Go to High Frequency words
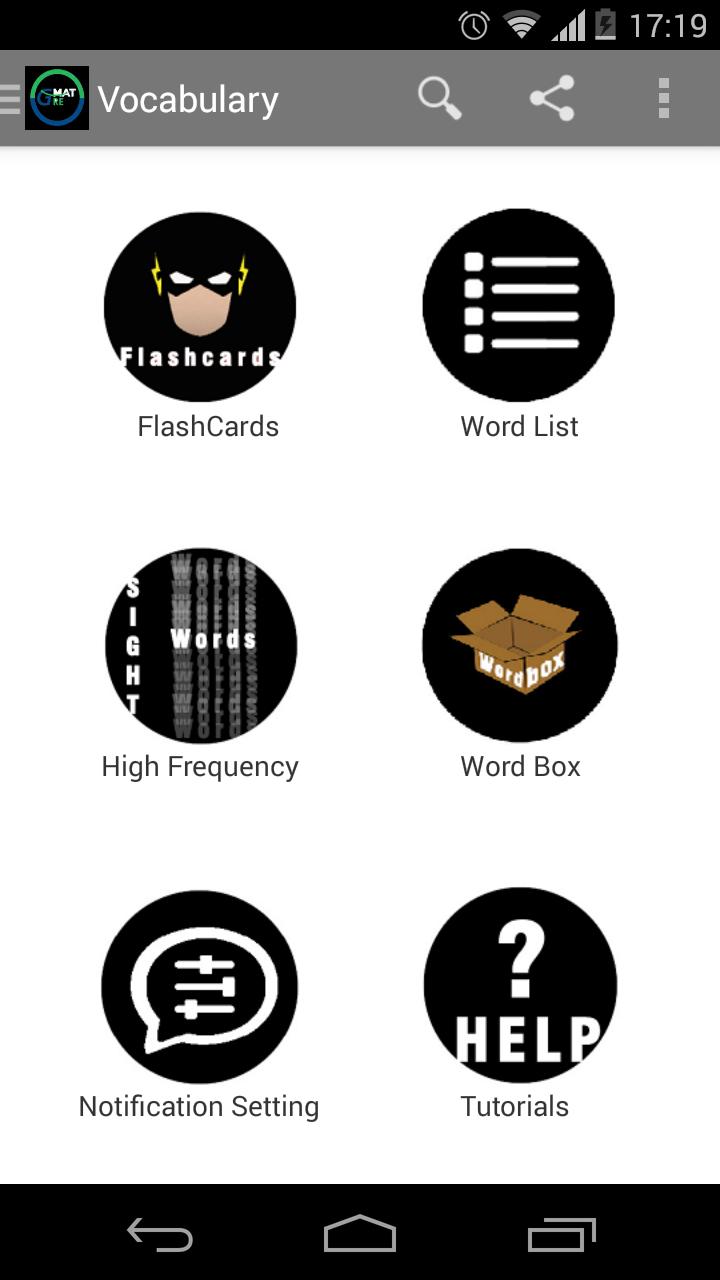The image size is (720, 1280). pyautogui.click(x=200, y=646)
